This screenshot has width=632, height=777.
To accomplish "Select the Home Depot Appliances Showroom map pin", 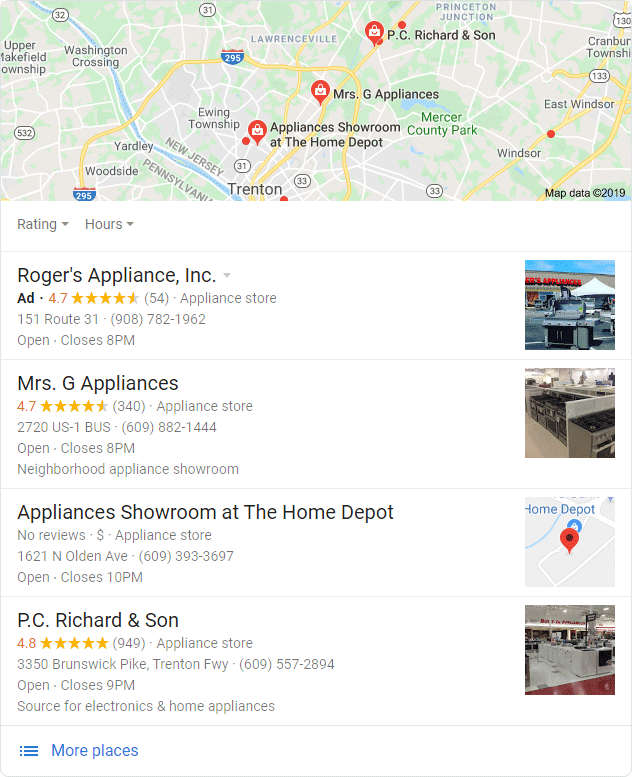I will pos(257,131).
